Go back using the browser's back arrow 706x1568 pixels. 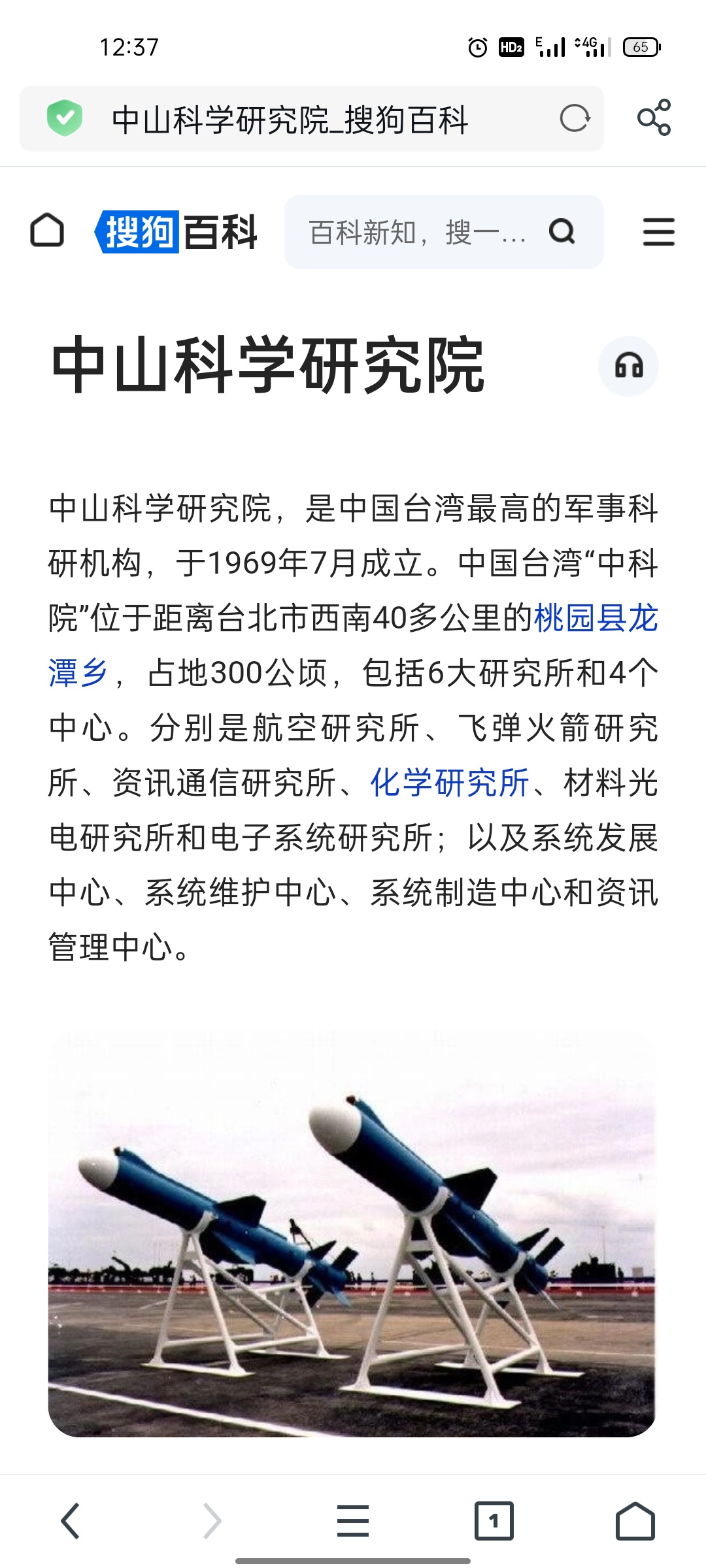tap(71, 1521)
